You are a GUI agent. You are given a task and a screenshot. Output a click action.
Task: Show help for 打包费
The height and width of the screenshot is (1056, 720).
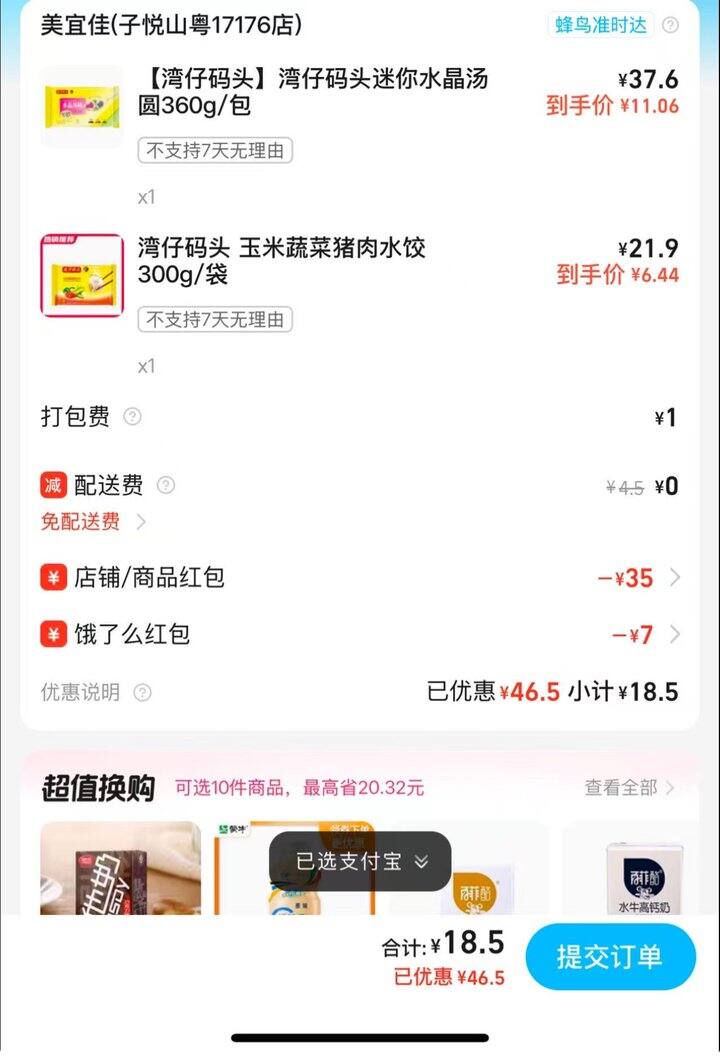coord(132,417)
